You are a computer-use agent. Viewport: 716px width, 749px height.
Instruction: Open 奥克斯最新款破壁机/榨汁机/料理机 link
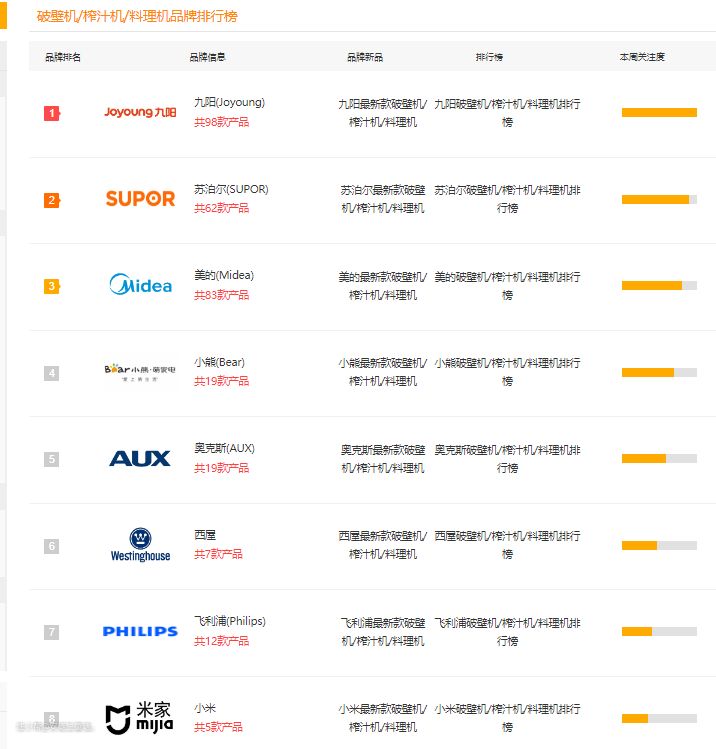pyautogui.click(x=382, y=458)
